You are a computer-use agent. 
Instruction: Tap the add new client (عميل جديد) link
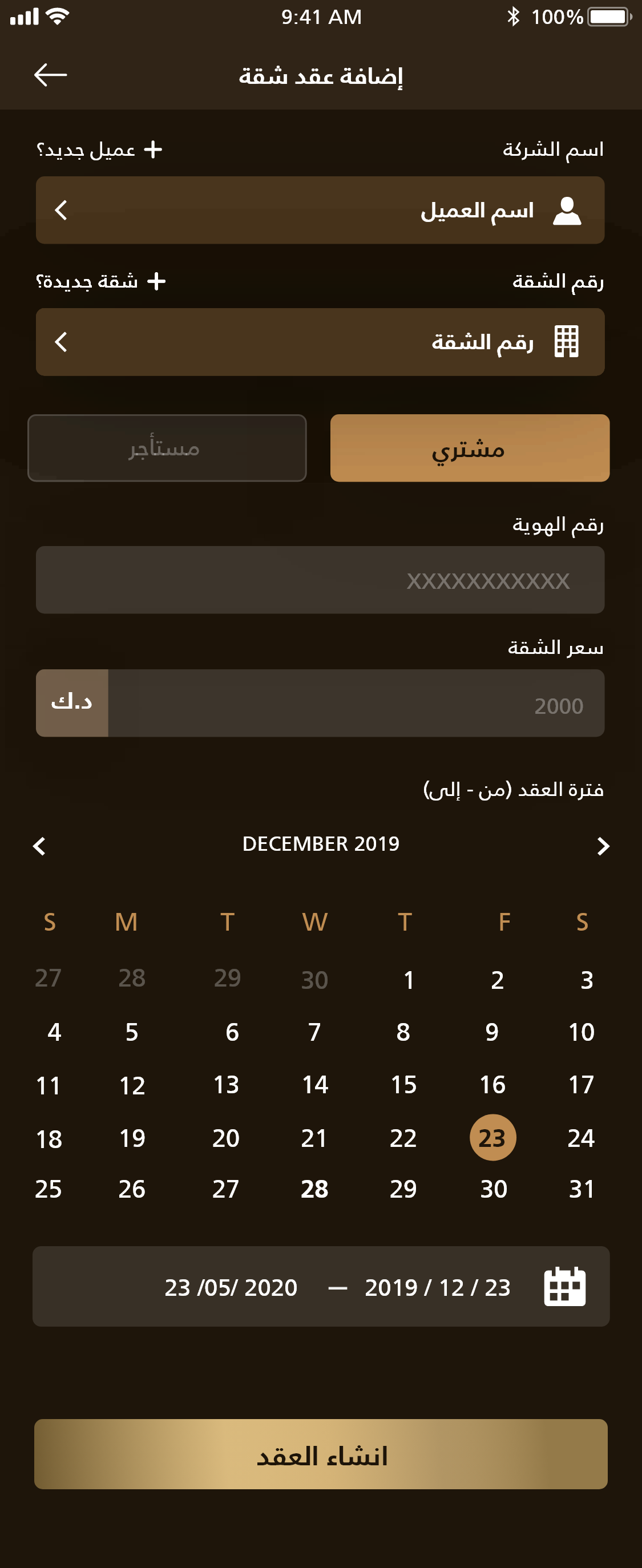pos(99,149)
